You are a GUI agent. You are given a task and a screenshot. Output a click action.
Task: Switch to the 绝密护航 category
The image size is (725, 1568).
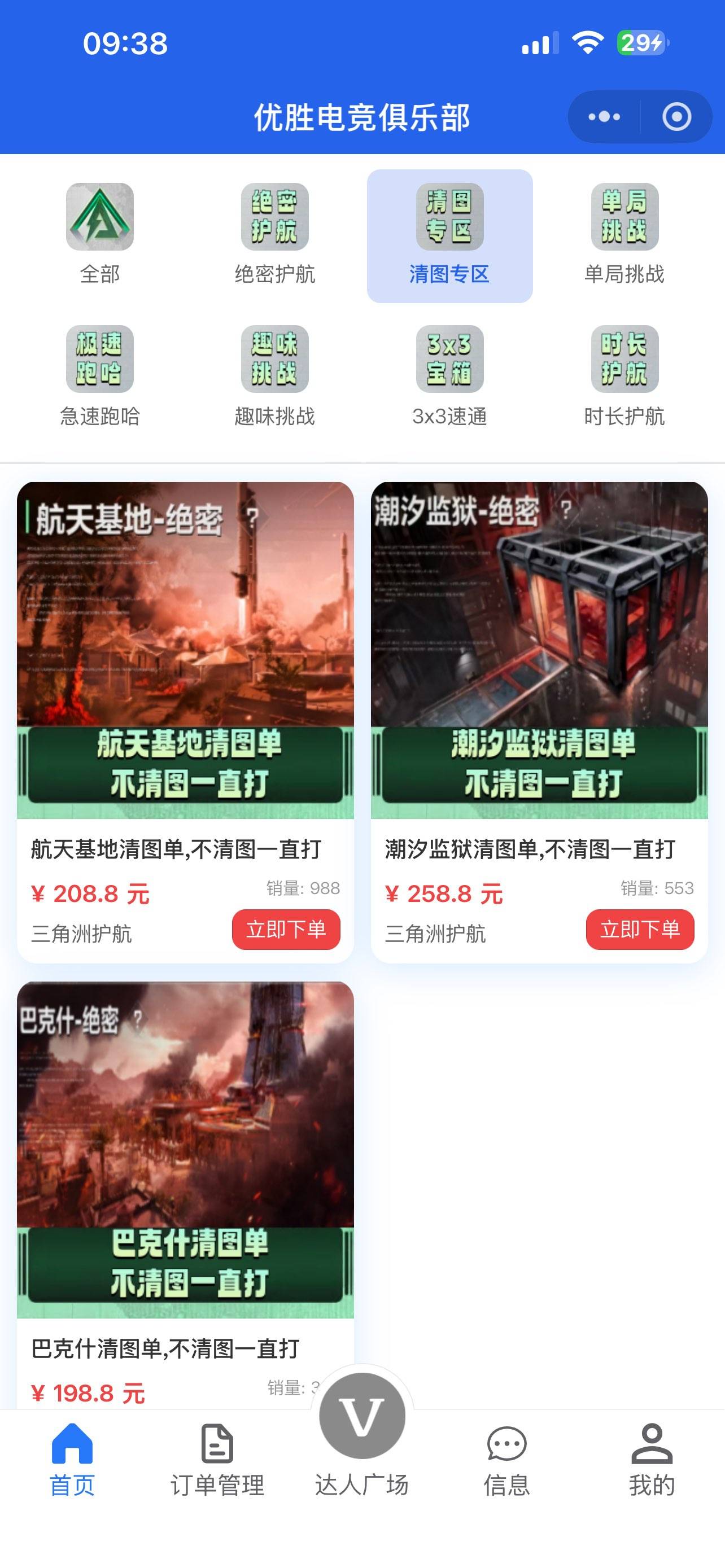pos(274,234)
